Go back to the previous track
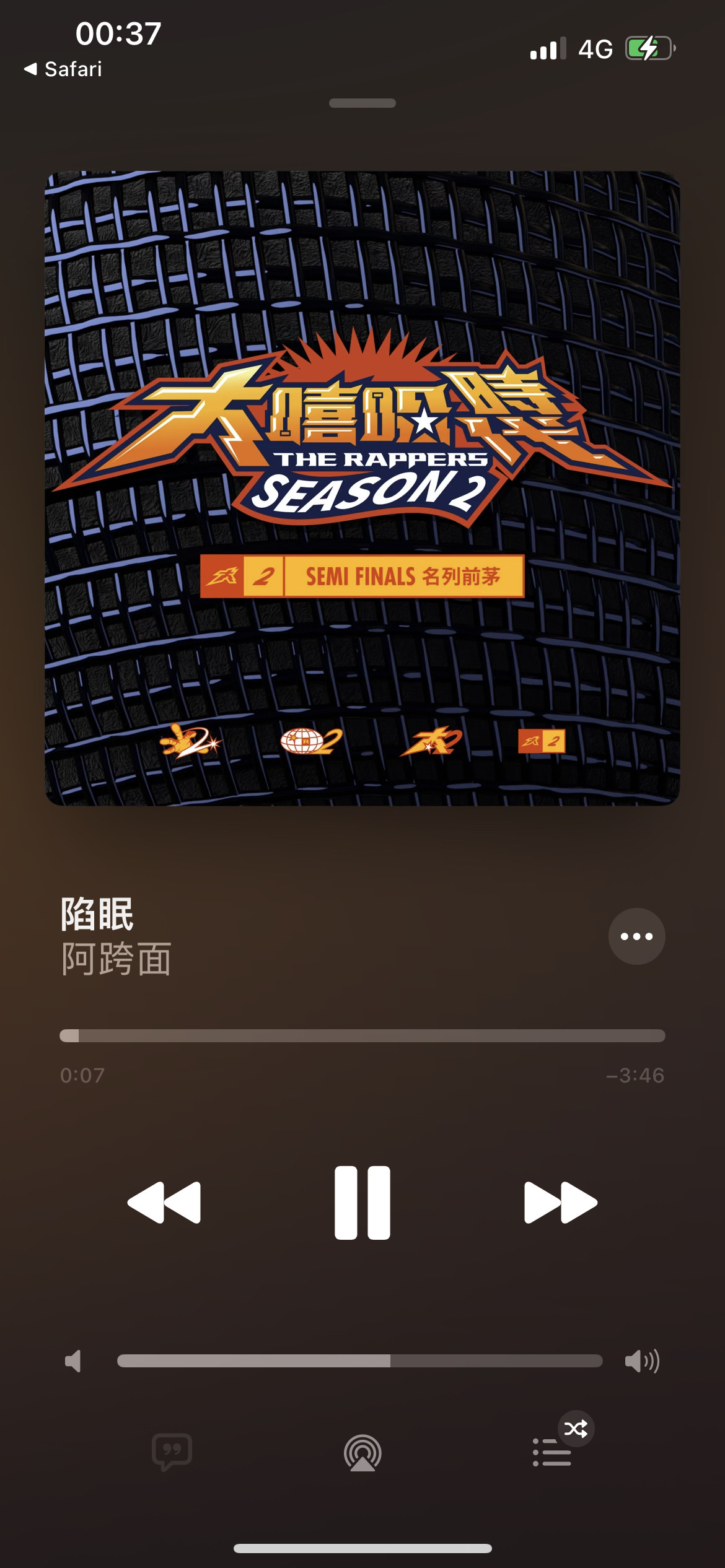Screen dimensions: 725x1568 pyautogui.click(x=164, y=1203)
